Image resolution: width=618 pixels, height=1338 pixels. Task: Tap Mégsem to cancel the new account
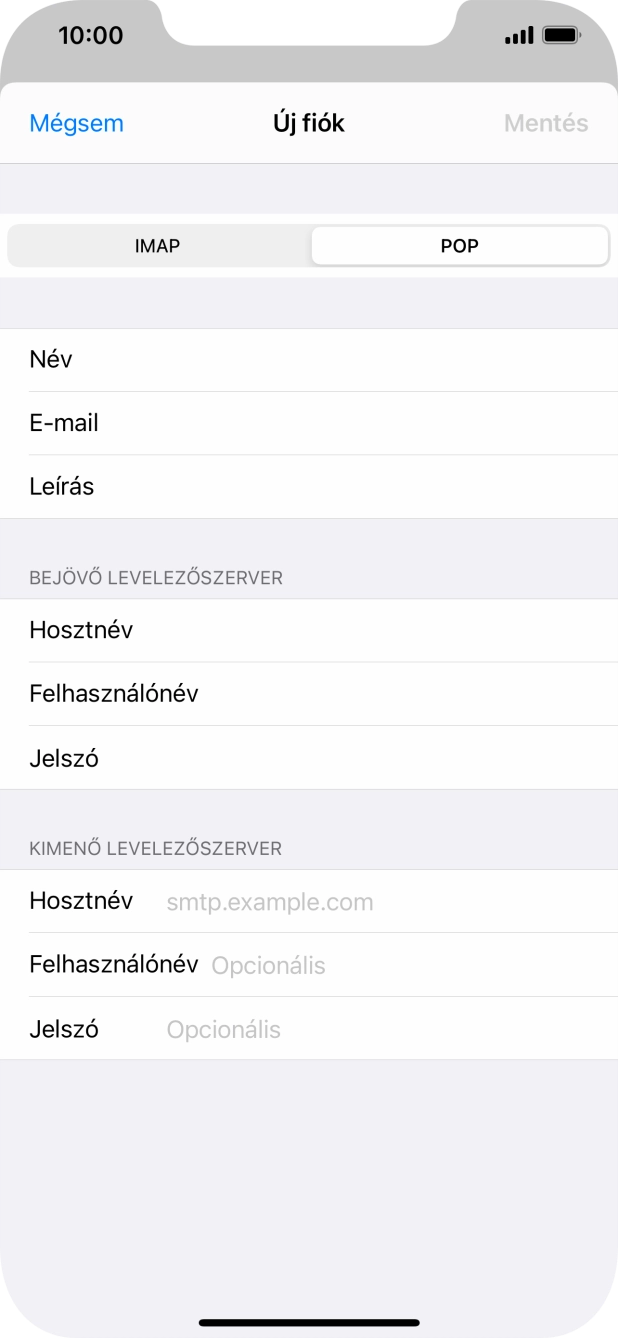pos(77,123)
